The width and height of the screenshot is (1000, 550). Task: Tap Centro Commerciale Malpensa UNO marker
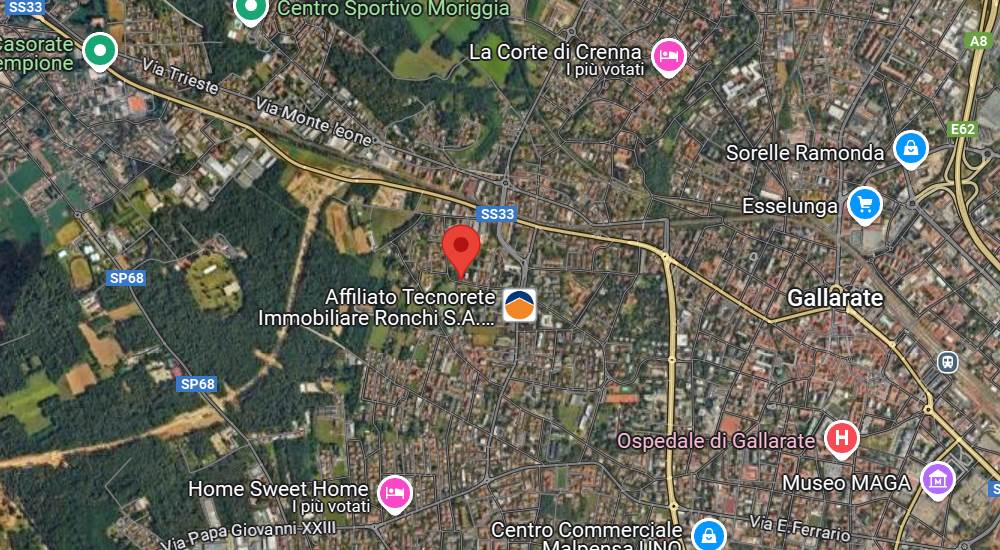coord(708,535)
